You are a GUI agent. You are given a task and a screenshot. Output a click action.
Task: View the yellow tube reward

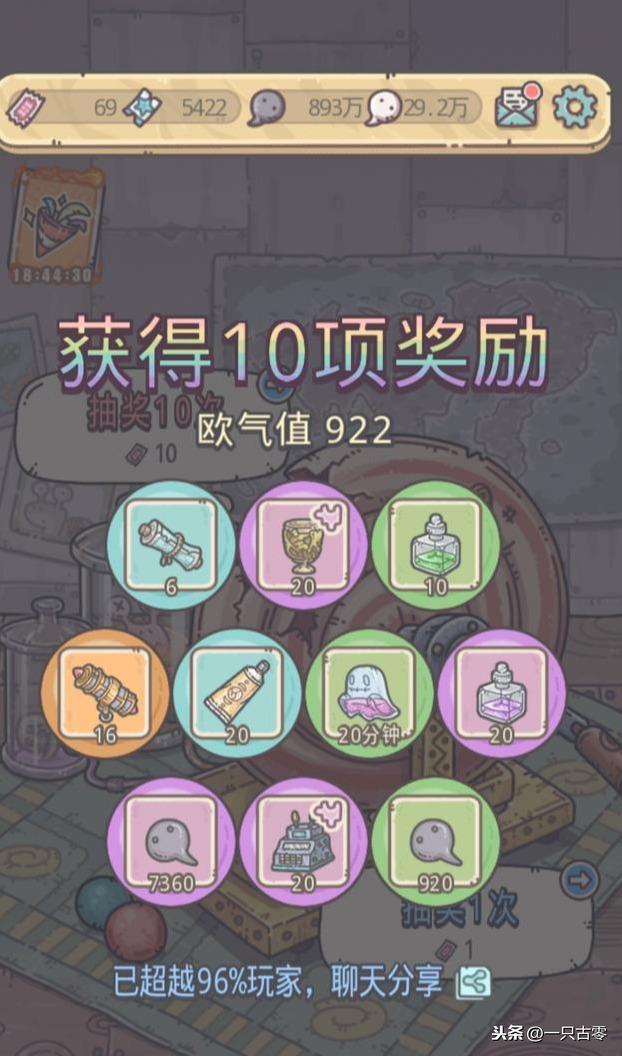coord(237,693)
